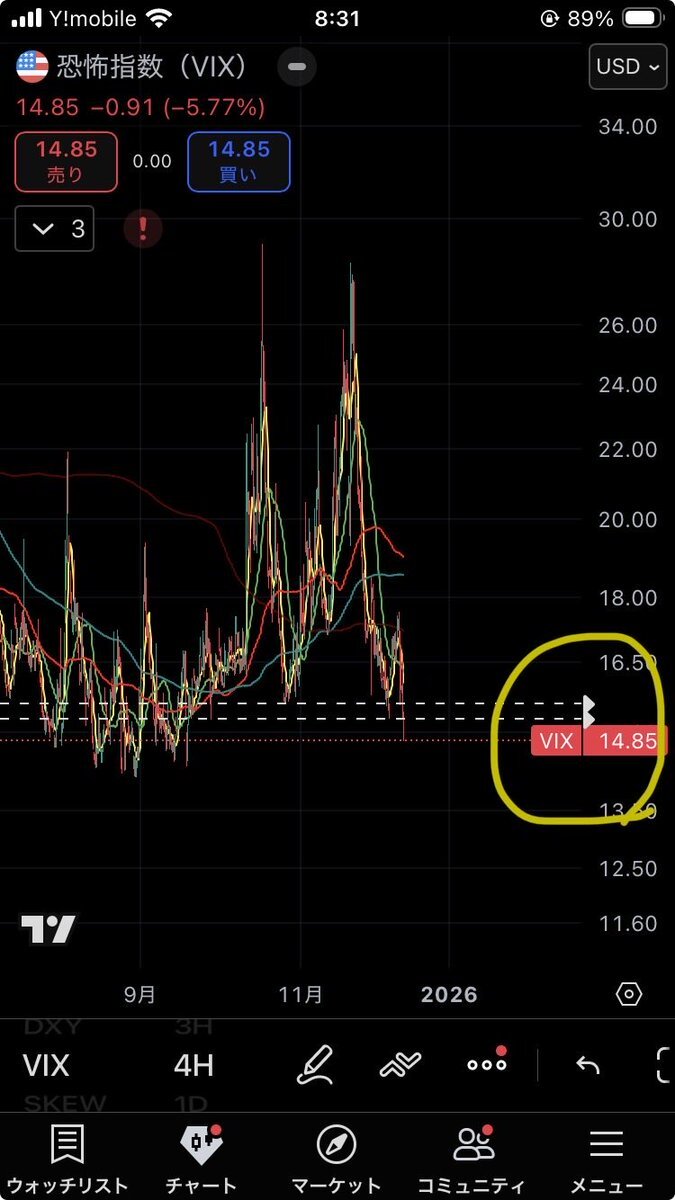Undo the last chart action
The width and height of the screenshot is (675, 1200).
tap(588, 1065)
